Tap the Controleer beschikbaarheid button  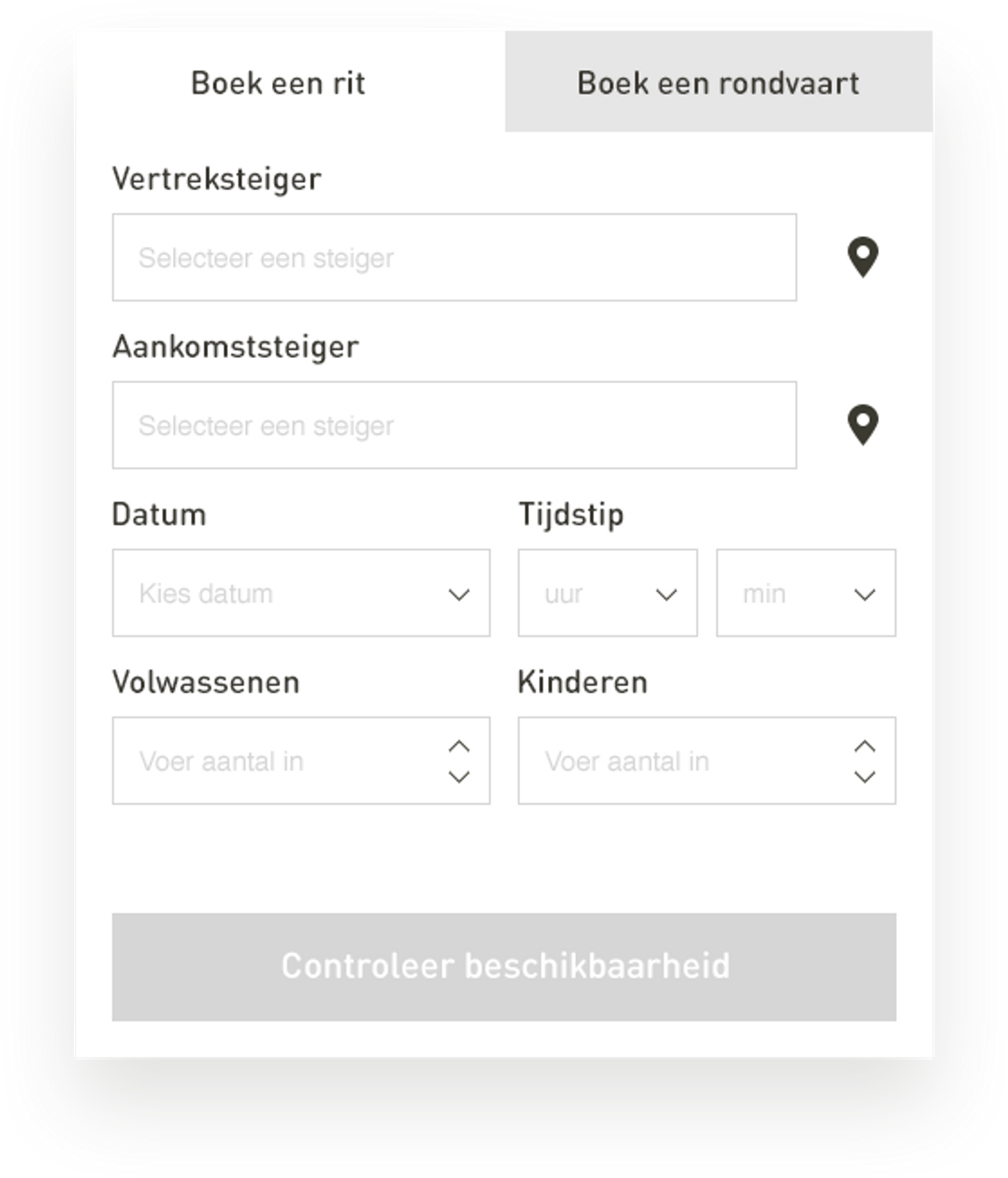click(504, 966)
